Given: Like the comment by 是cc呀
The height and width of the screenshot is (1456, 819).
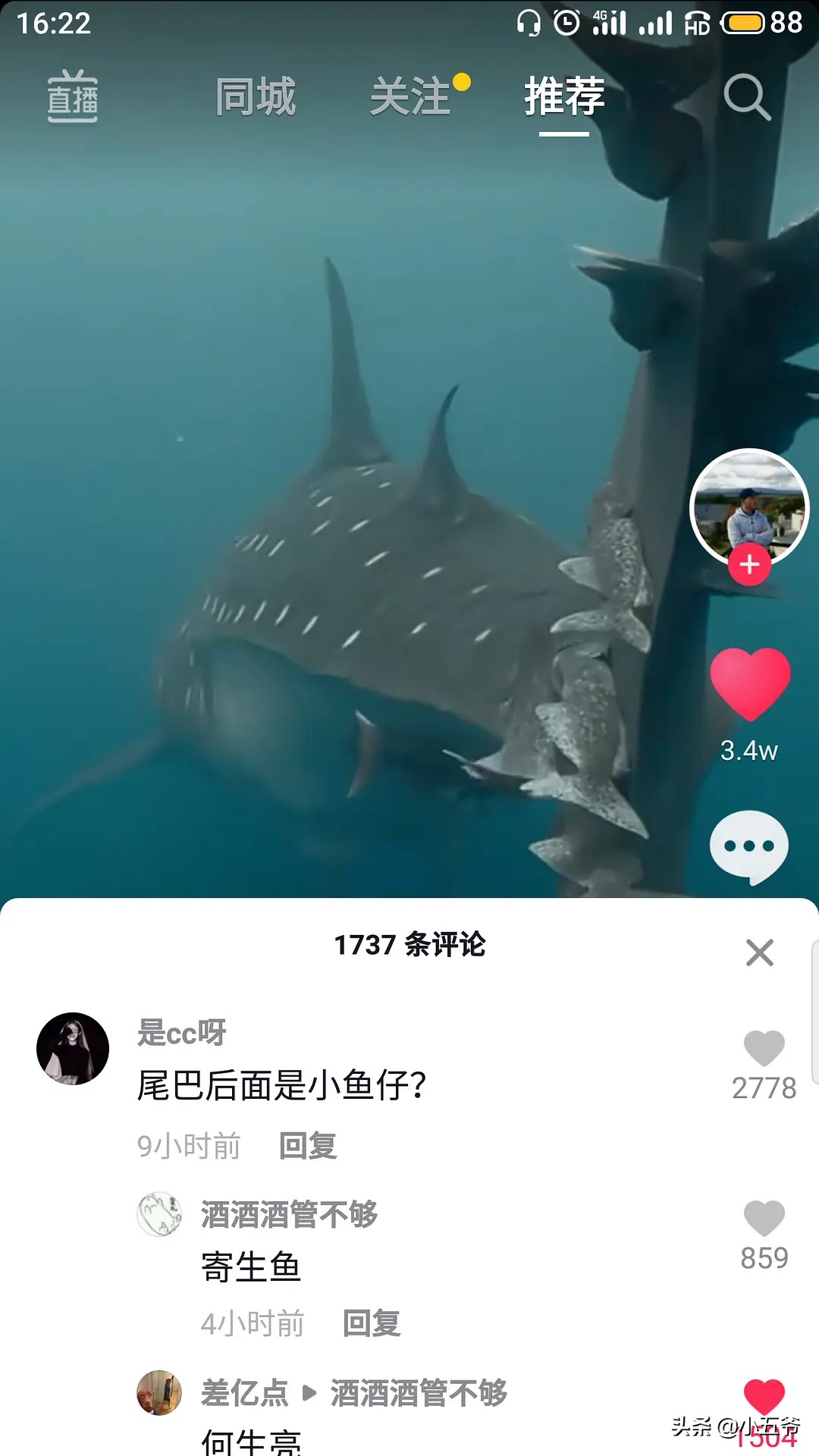Looking at the screenshot, I should [x=764, y=1050].
